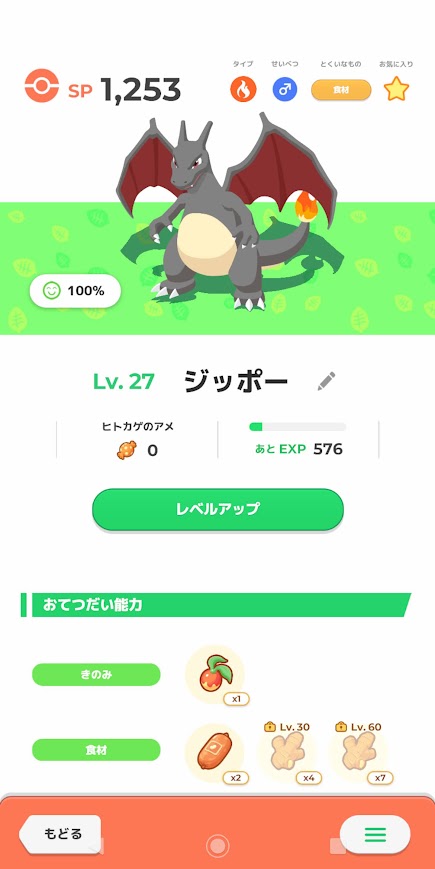The width and height of the screenshot is (435, 869).
Task: Tap the sausage ingredient marked x2
Action: pyautogui.click(x=215, y=753)
